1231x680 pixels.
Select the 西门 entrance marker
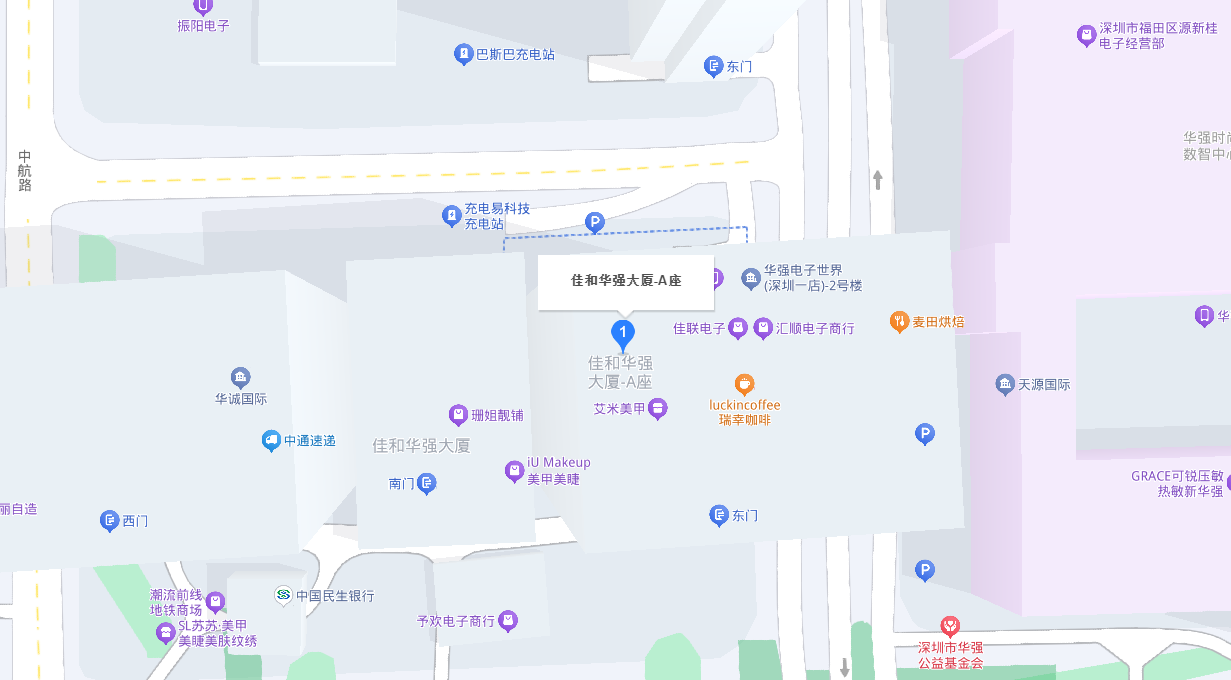coord(110,521)
